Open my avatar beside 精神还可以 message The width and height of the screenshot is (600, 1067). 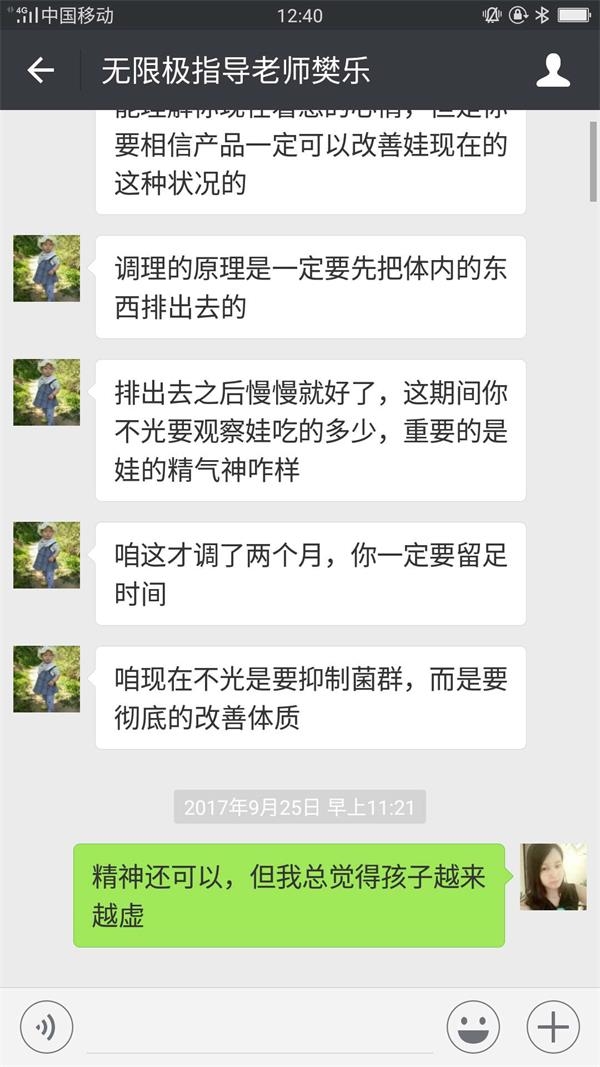553,877
